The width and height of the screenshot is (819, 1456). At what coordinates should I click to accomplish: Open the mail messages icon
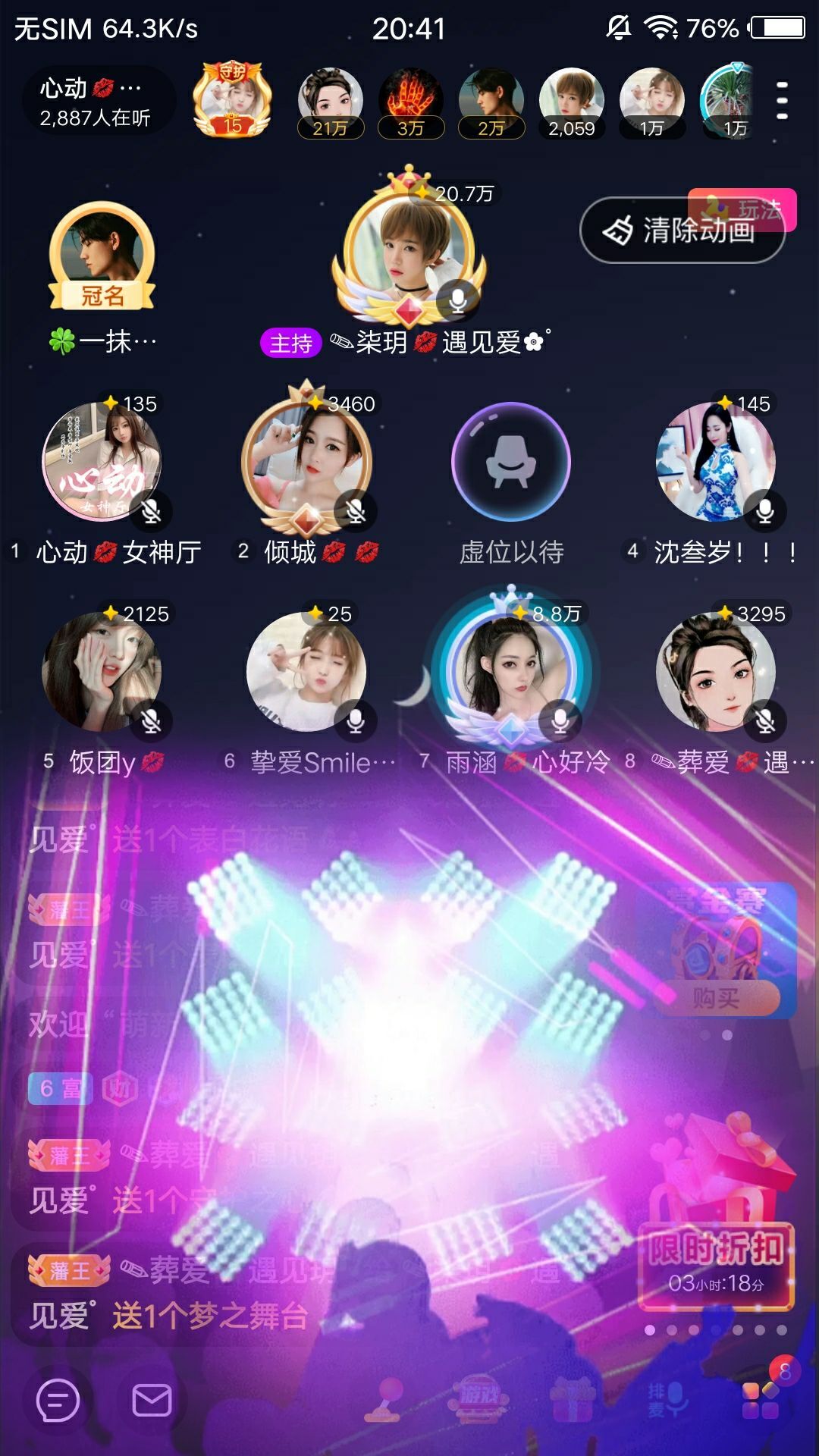[x=152, y=1400]
